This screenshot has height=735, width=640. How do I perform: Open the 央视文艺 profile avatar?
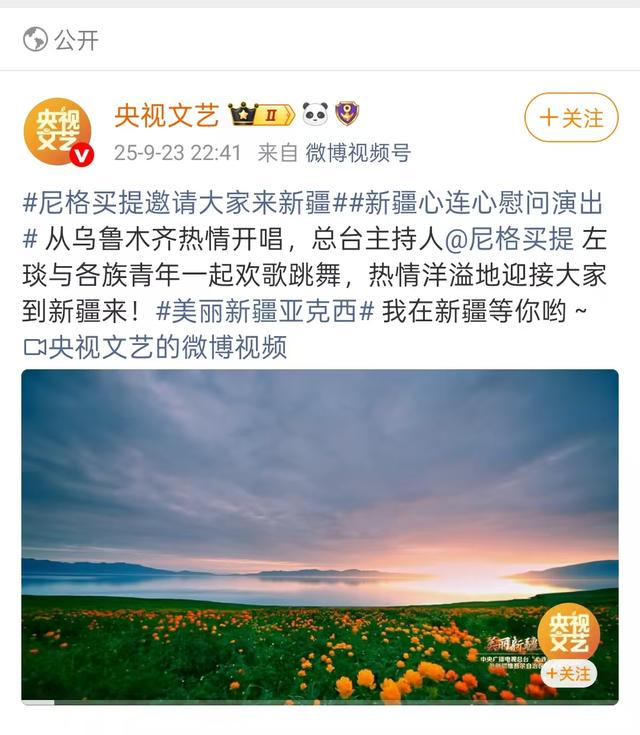point(57,132)
